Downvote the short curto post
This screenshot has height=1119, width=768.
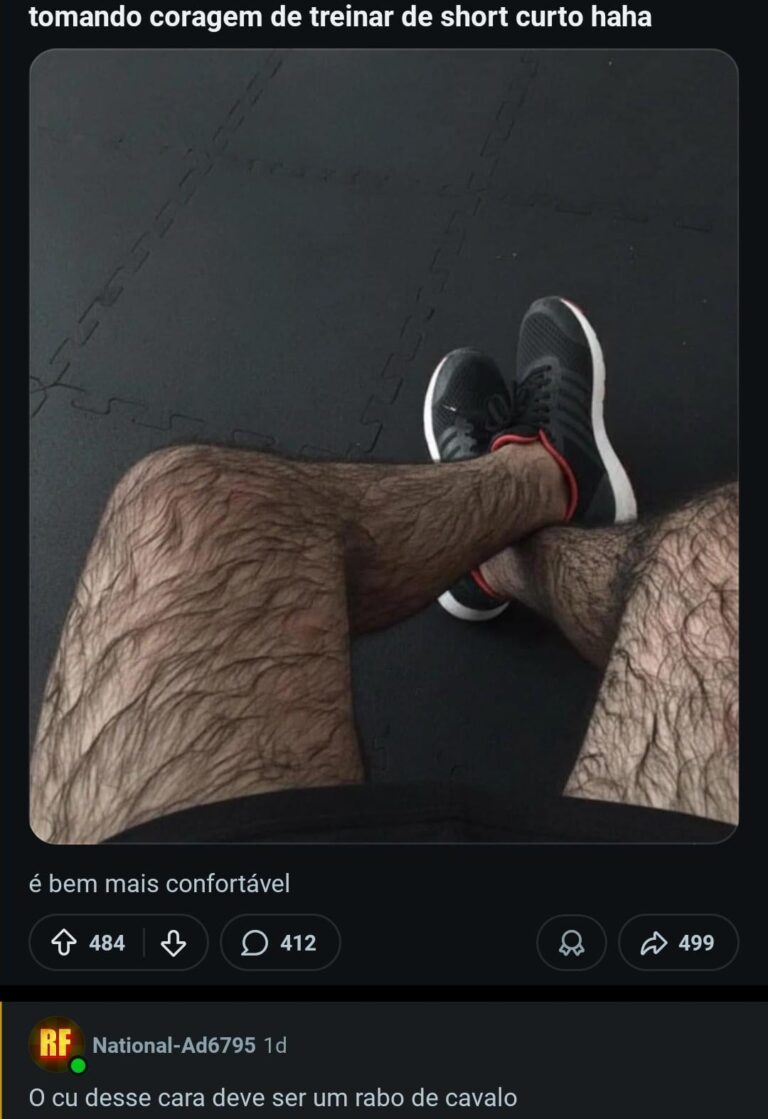click(174, 943)
